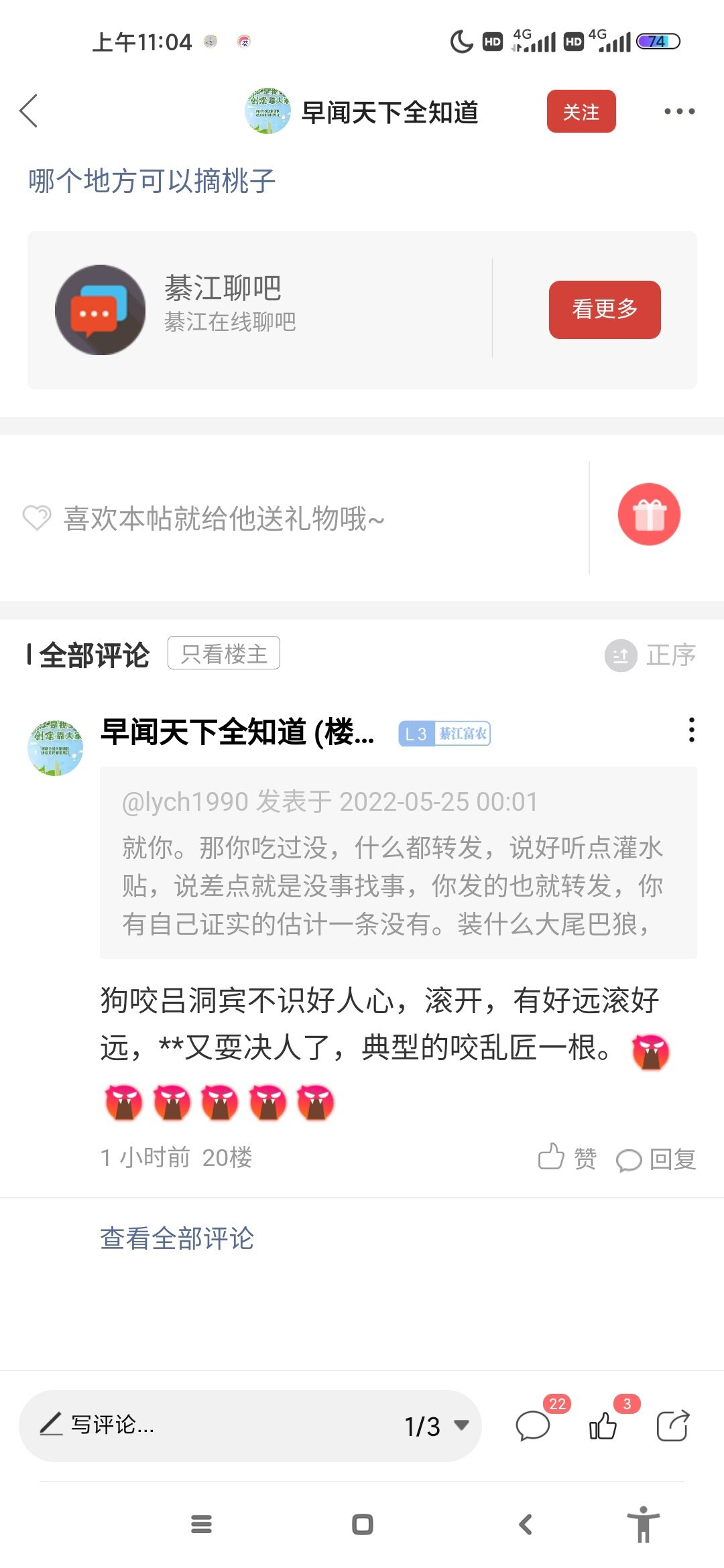Like the post with the thumbs-up icon
The height and width of the screenshot is (1568, 724).
click(603, 1425)
